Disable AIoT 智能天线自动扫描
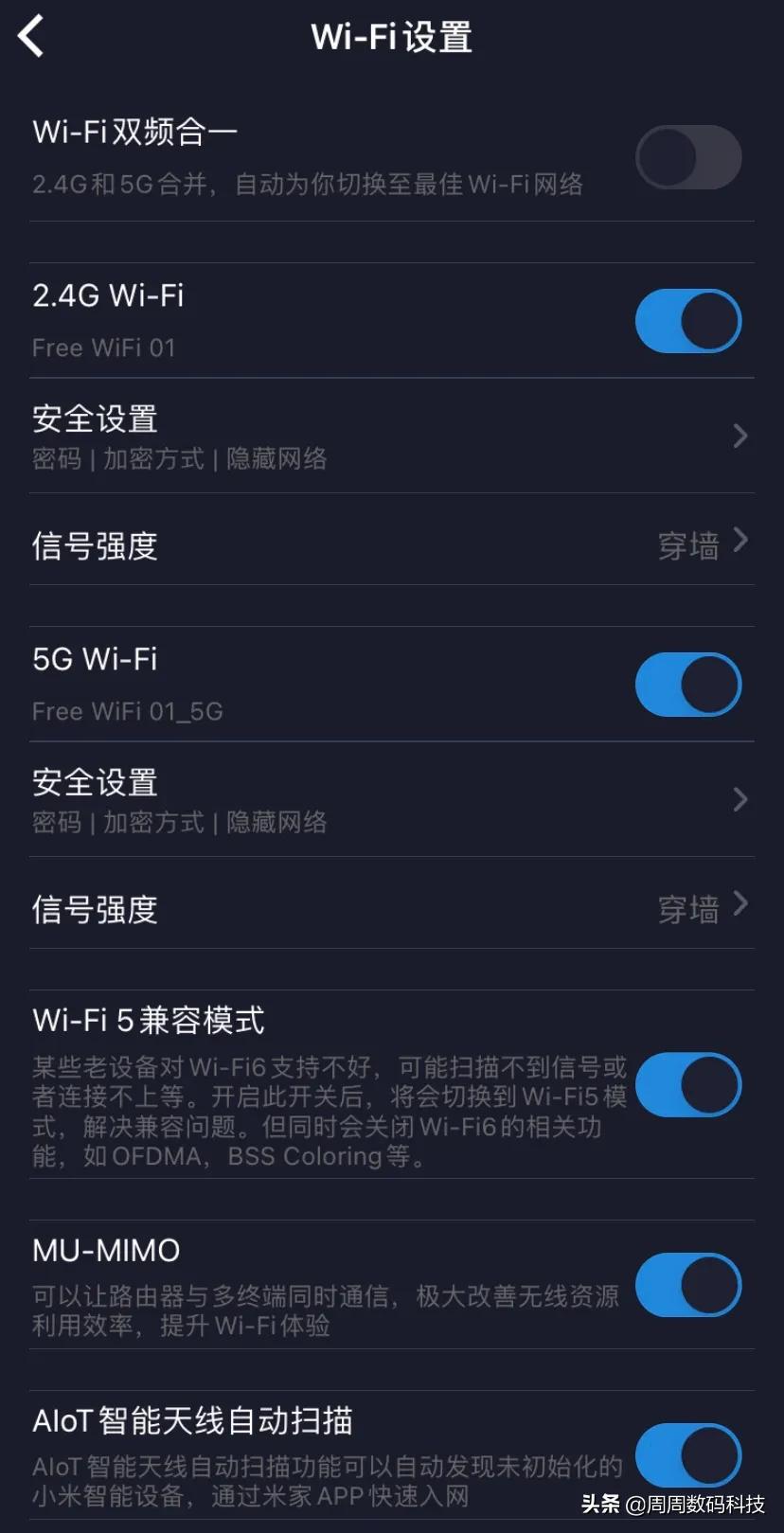This screenshot has width=784, height=1533. pos(688,1455)
